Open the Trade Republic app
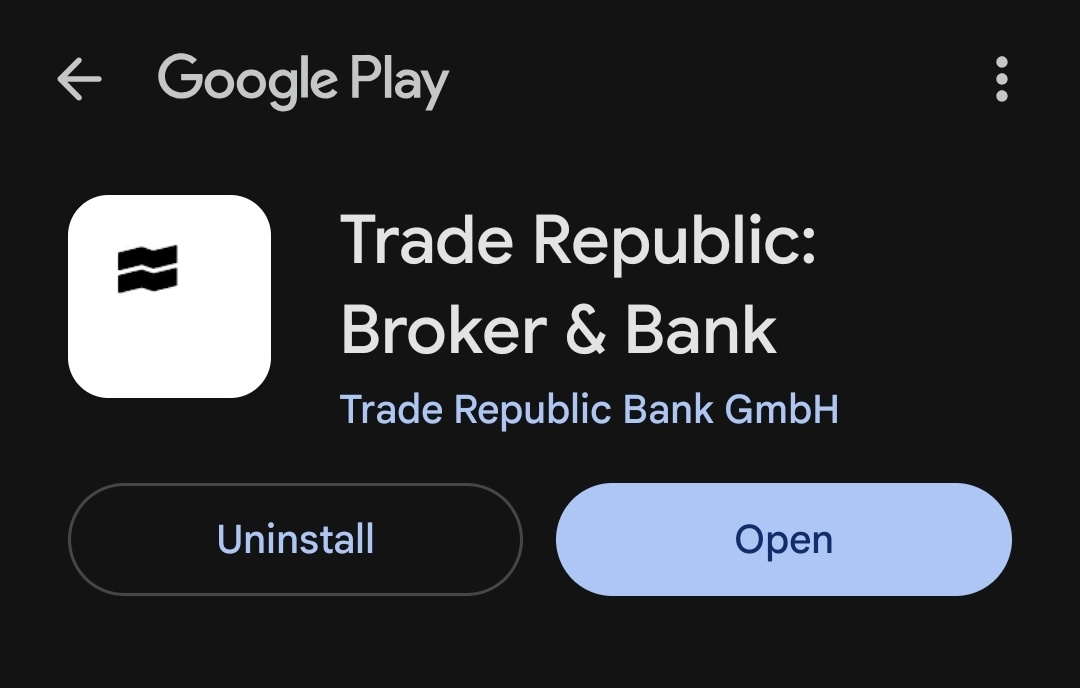 coord(783,540)
